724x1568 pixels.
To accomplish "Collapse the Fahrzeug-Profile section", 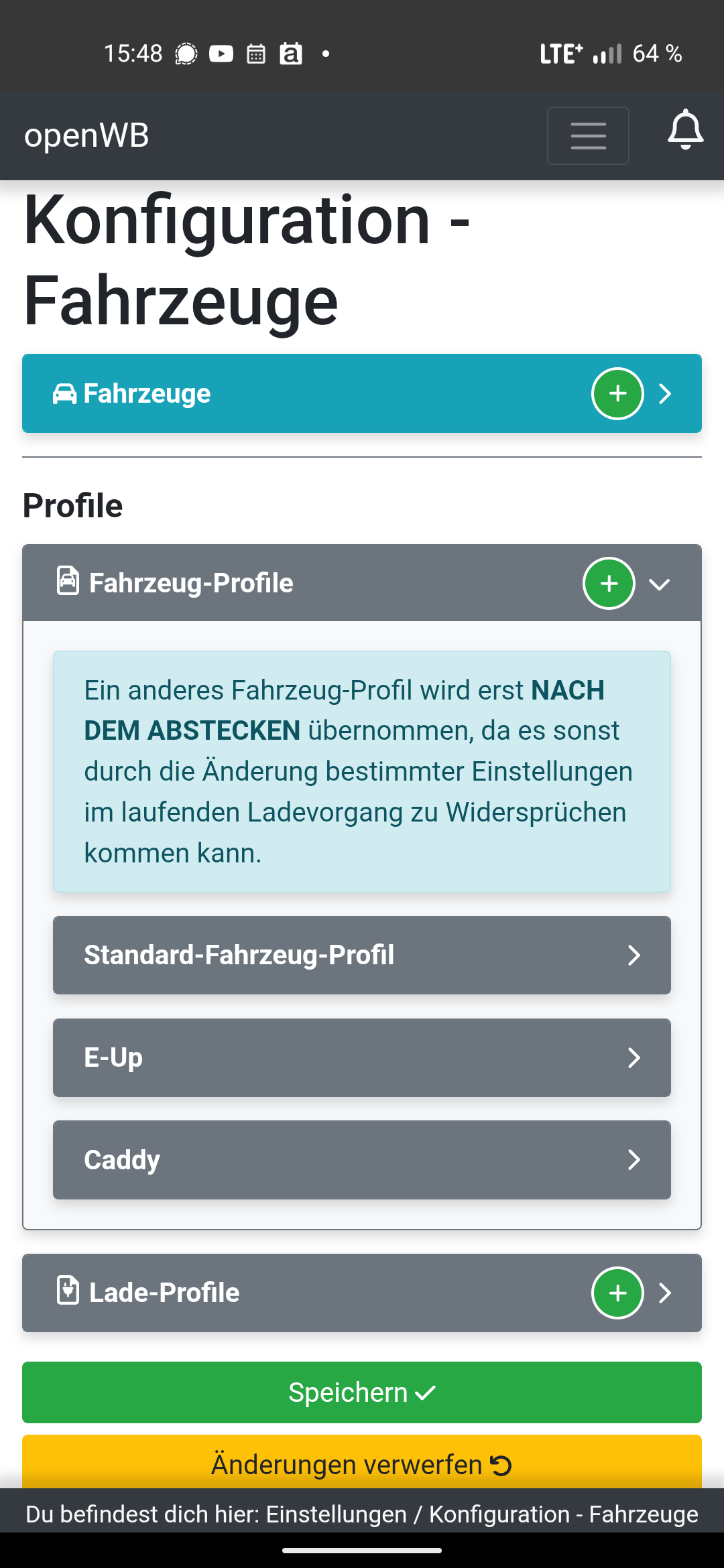I will click(x=660, y=584).
